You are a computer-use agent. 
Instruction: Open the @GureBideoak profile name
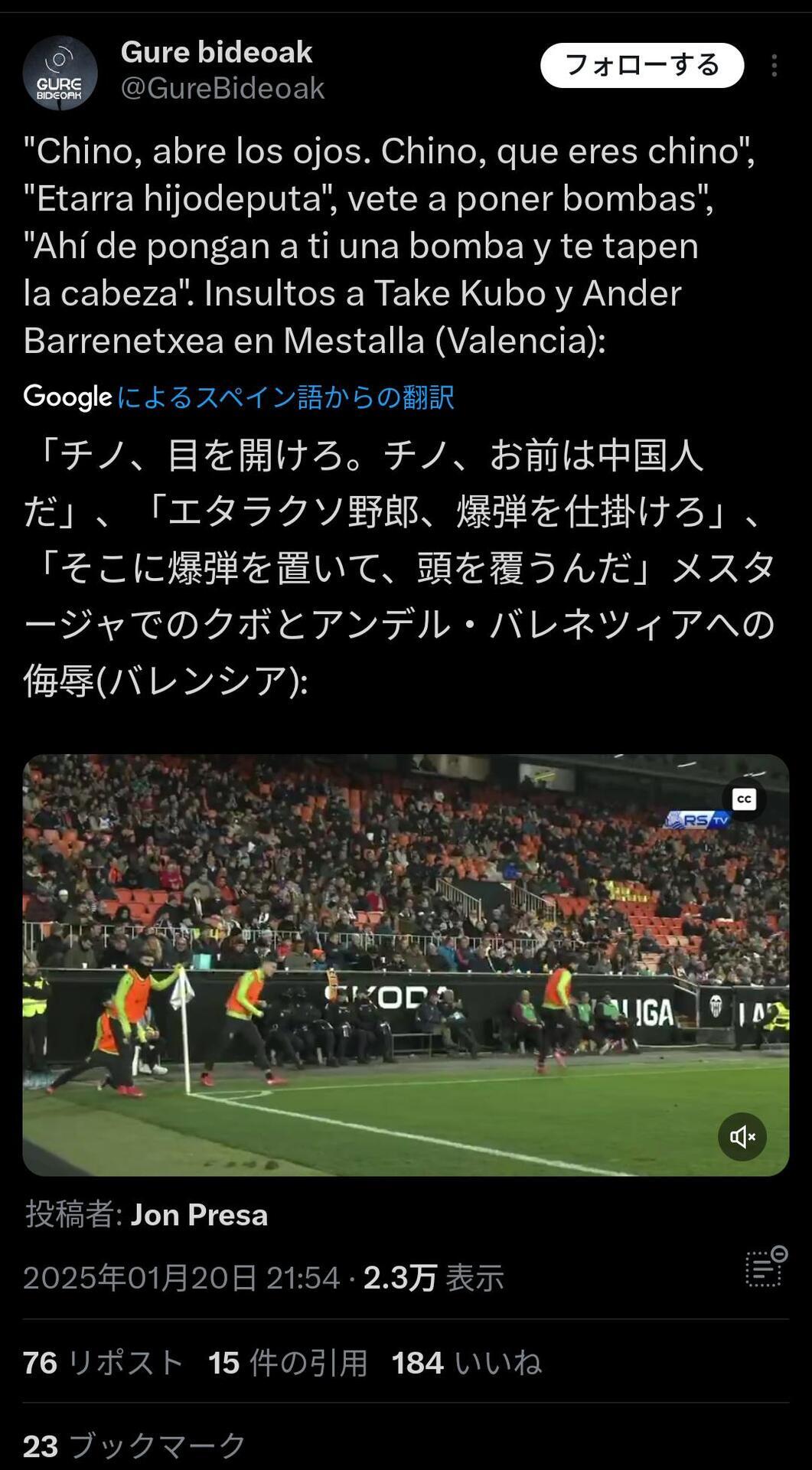(x=223, y=89)
